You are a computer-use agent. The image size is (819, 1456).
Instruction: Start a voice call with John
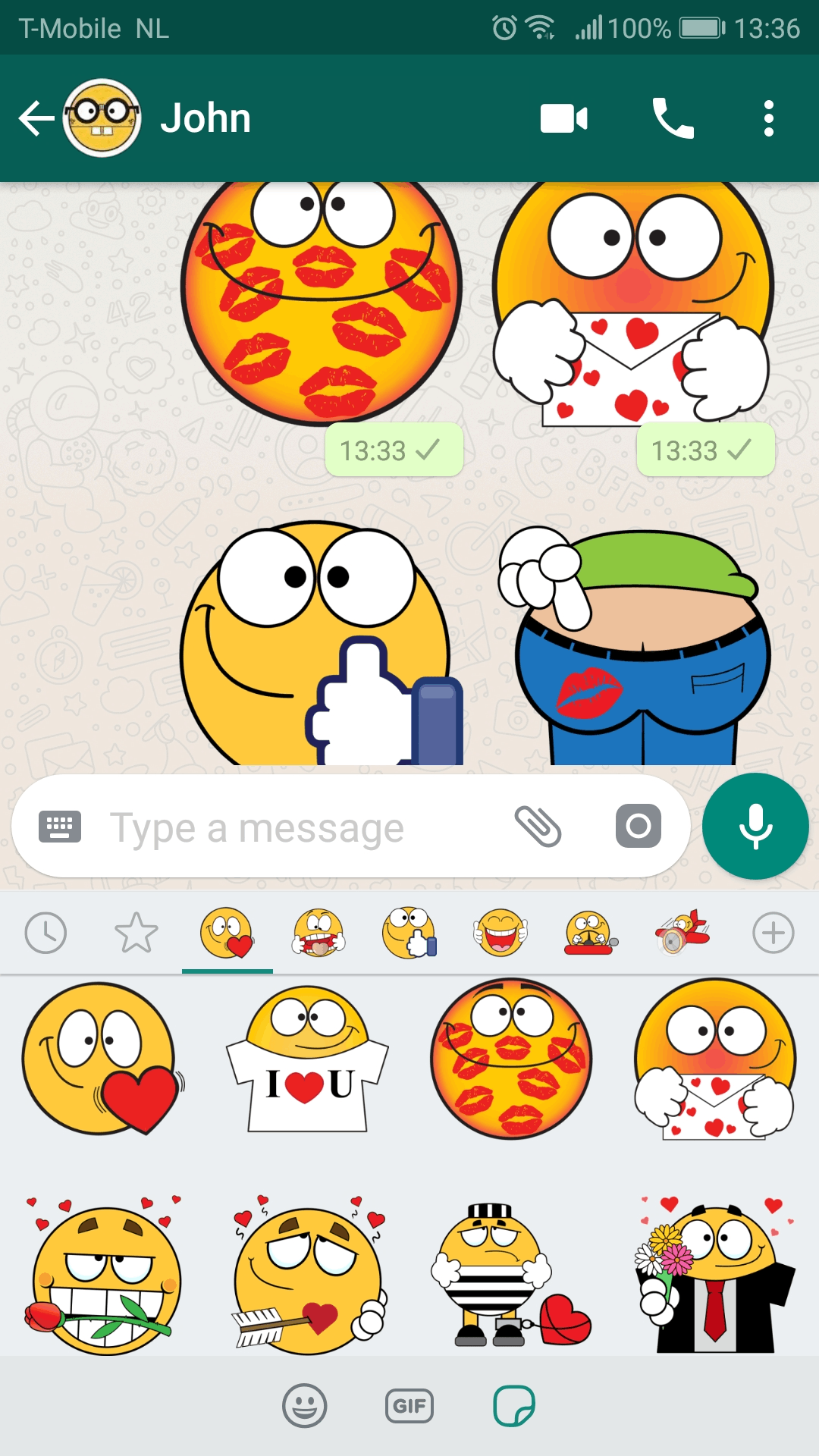tap(673, 118)
